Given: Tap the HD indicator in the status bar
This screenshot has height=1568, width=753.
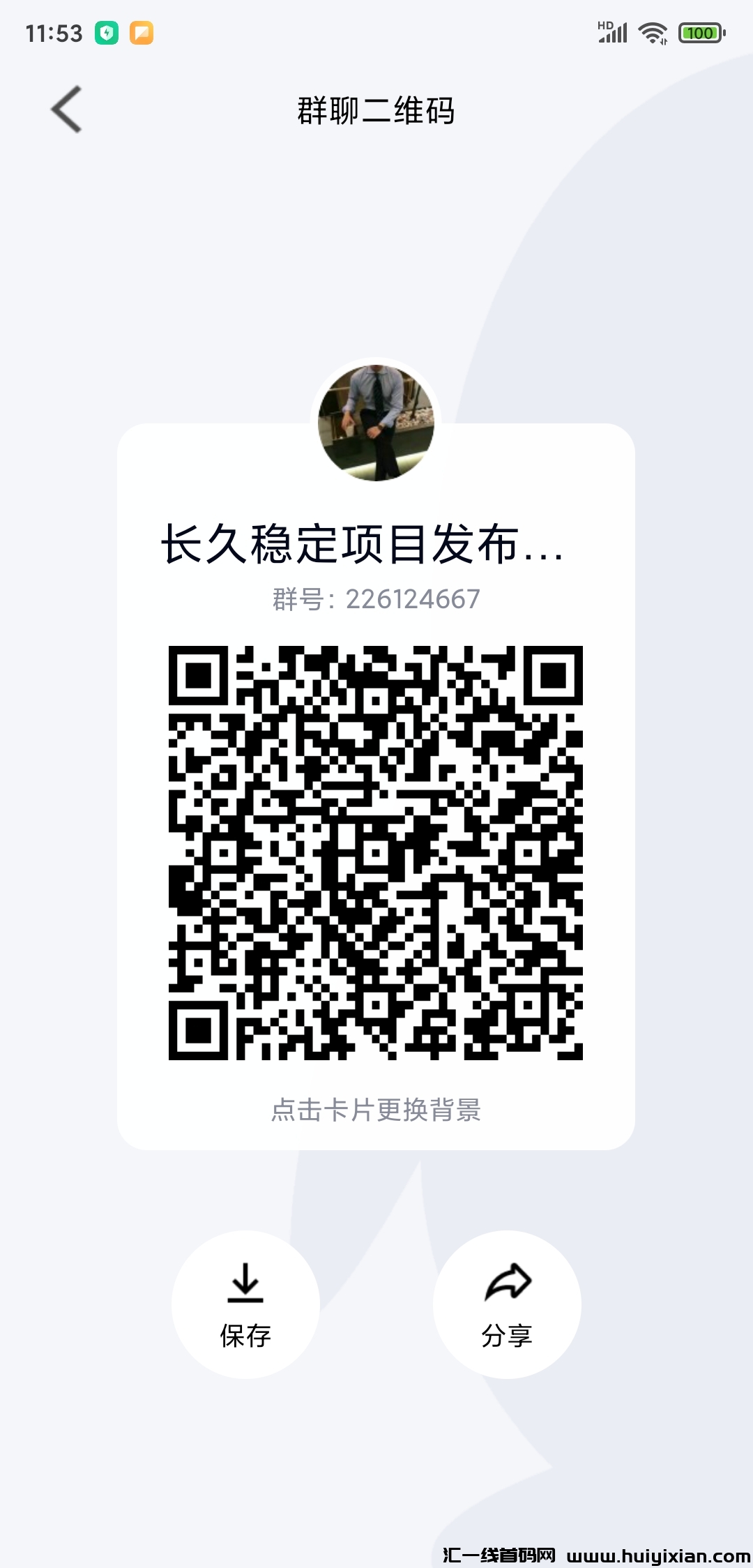Looking at the screenshot, I should pos(606,23).
